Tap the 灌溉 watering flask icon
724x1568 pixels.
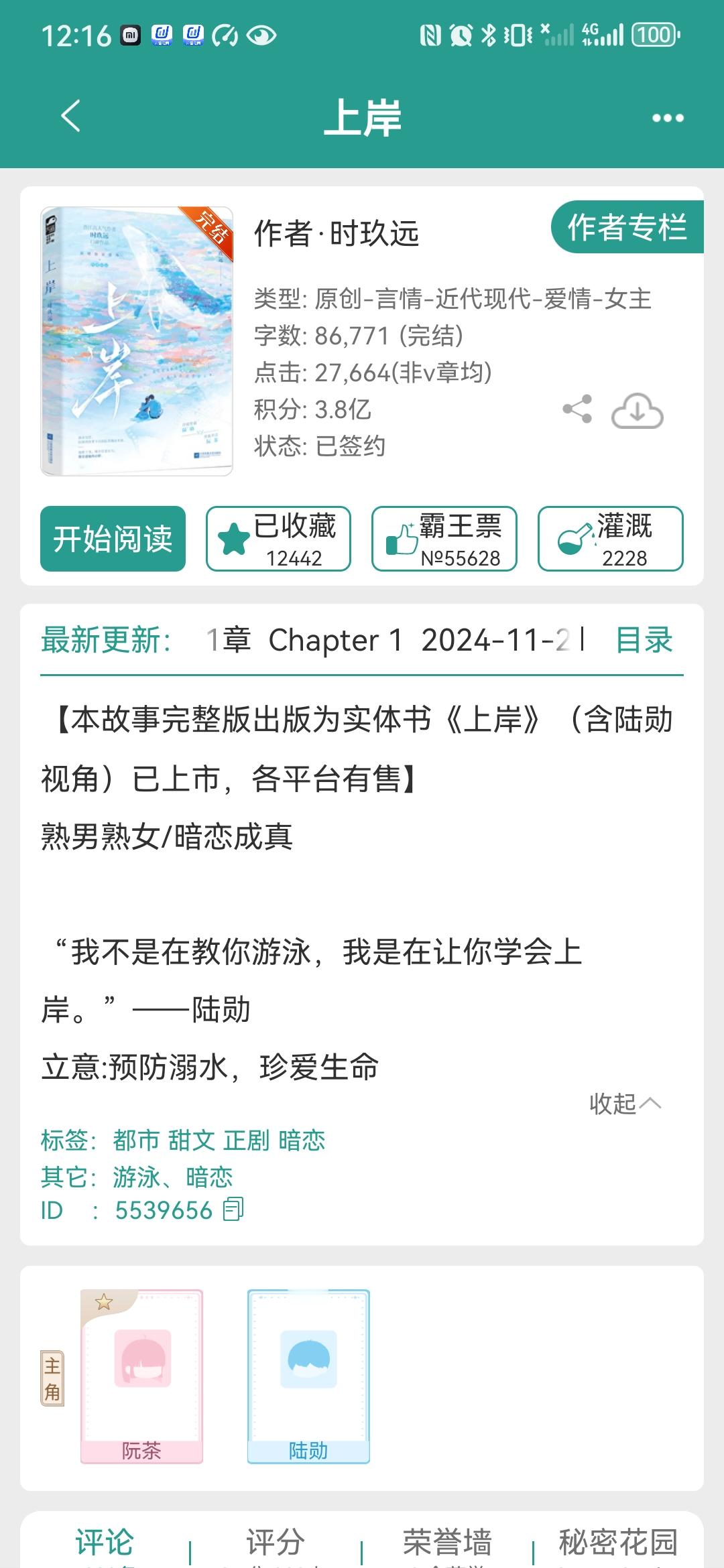(573, 536)
